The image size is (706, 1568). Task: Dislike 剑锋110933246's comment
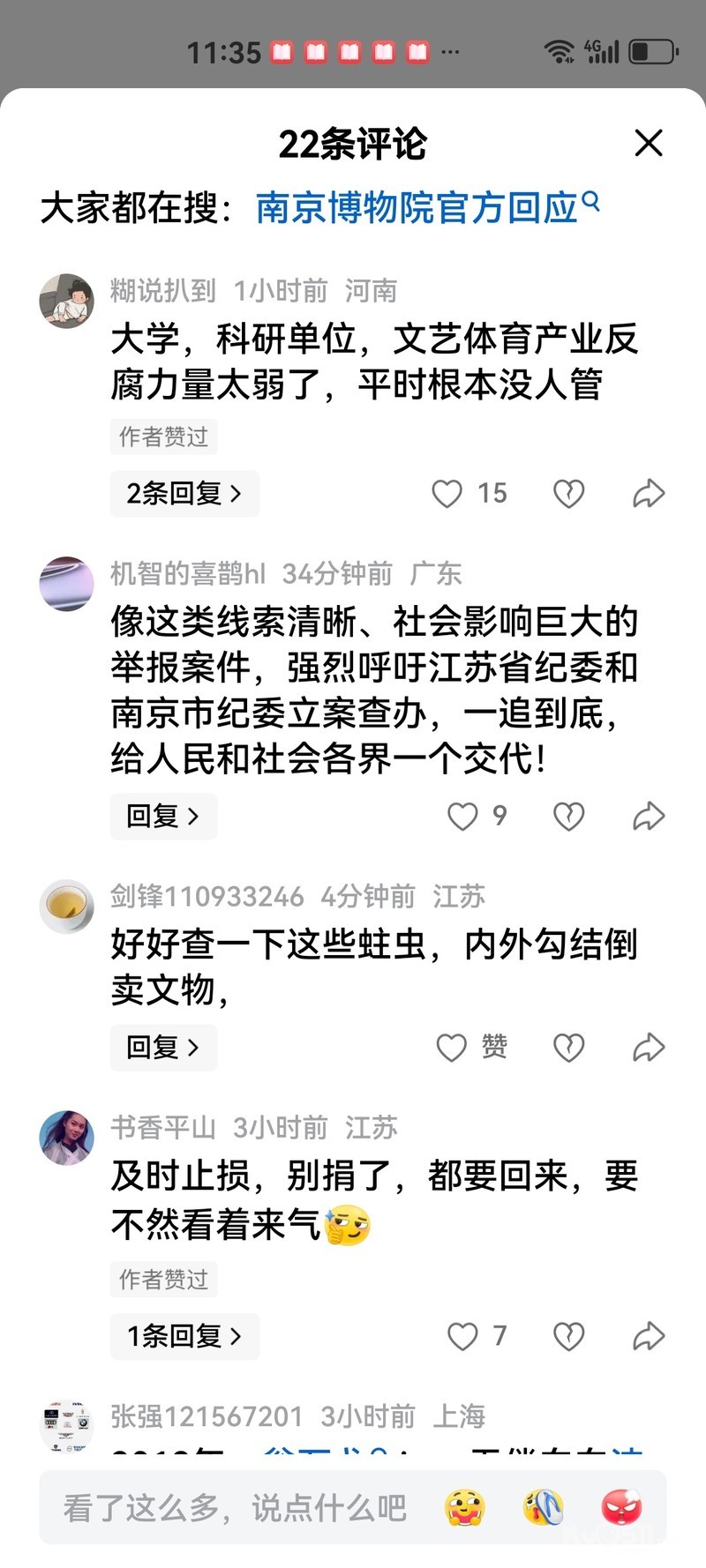(x=568, y=1048)
